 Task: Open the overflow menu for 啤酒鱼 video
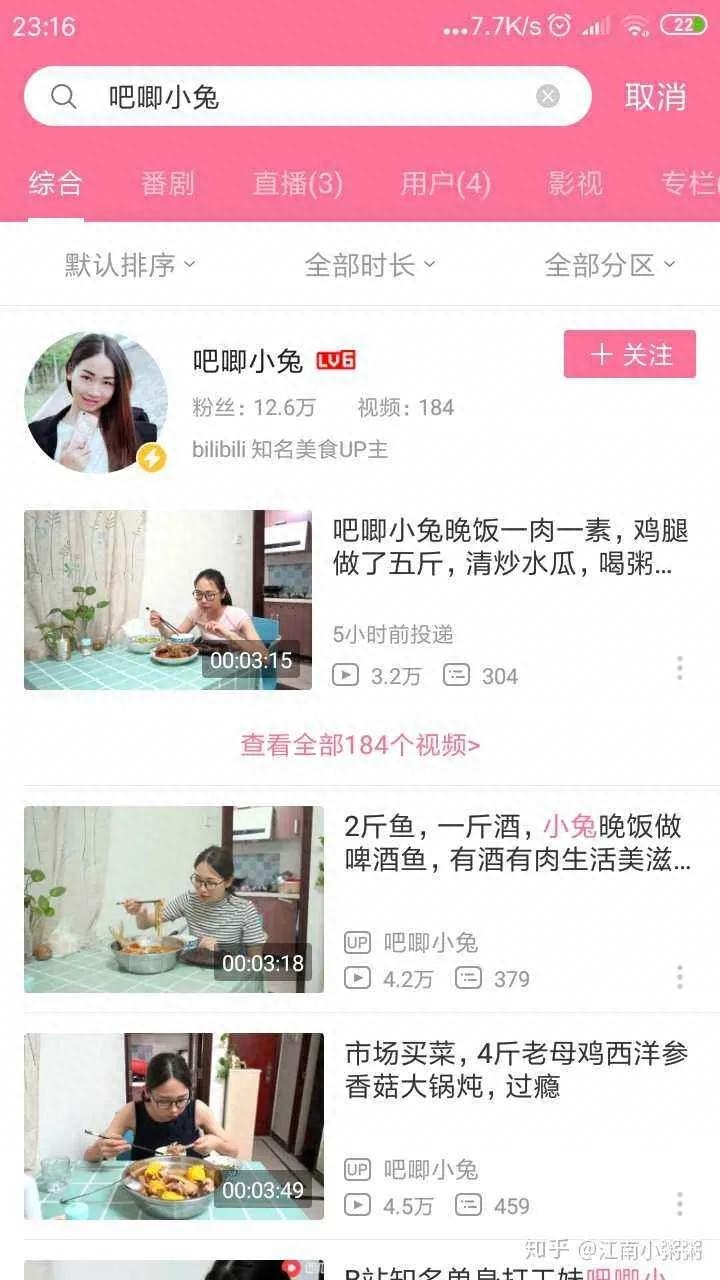coord(679,977)
